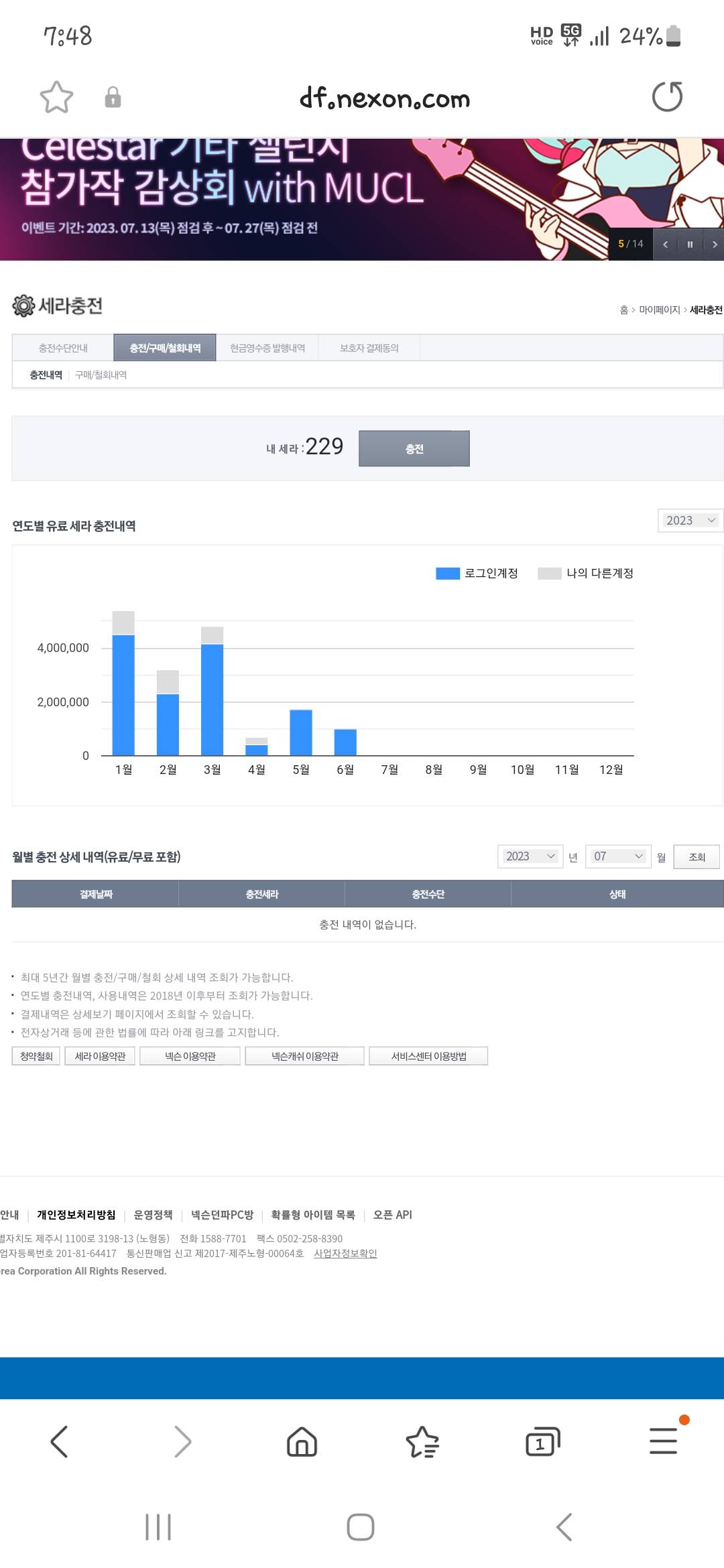Open the 사업자정보확인 link

tap(345, 1253)
